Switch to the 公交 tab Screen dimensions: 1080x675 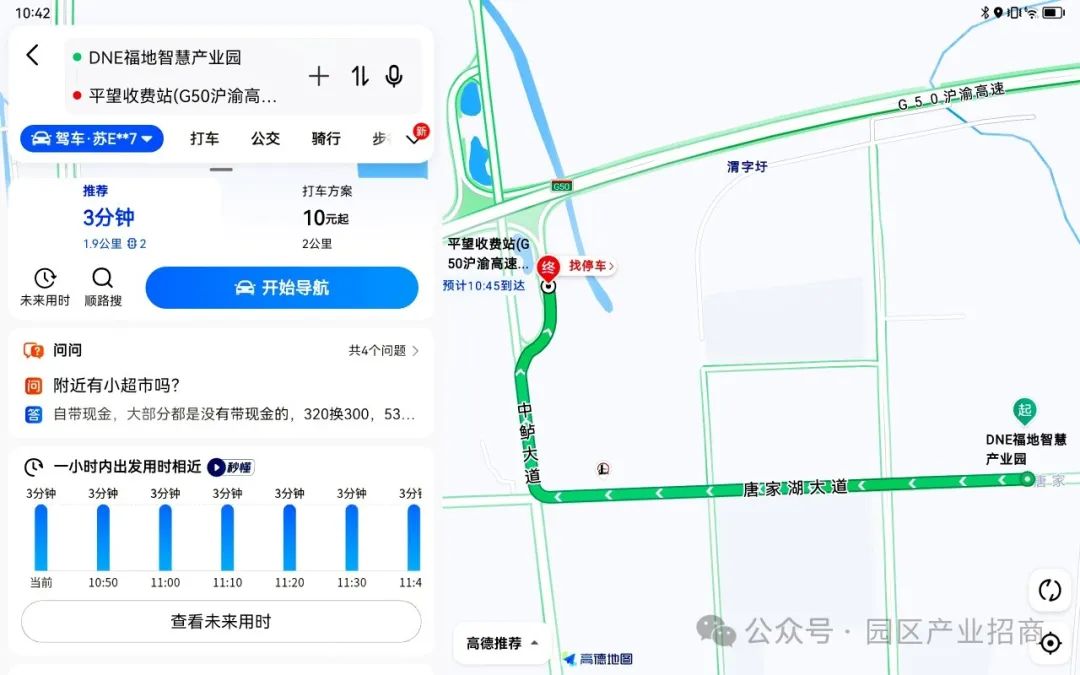pyautogui.click(x=265, y=139)
